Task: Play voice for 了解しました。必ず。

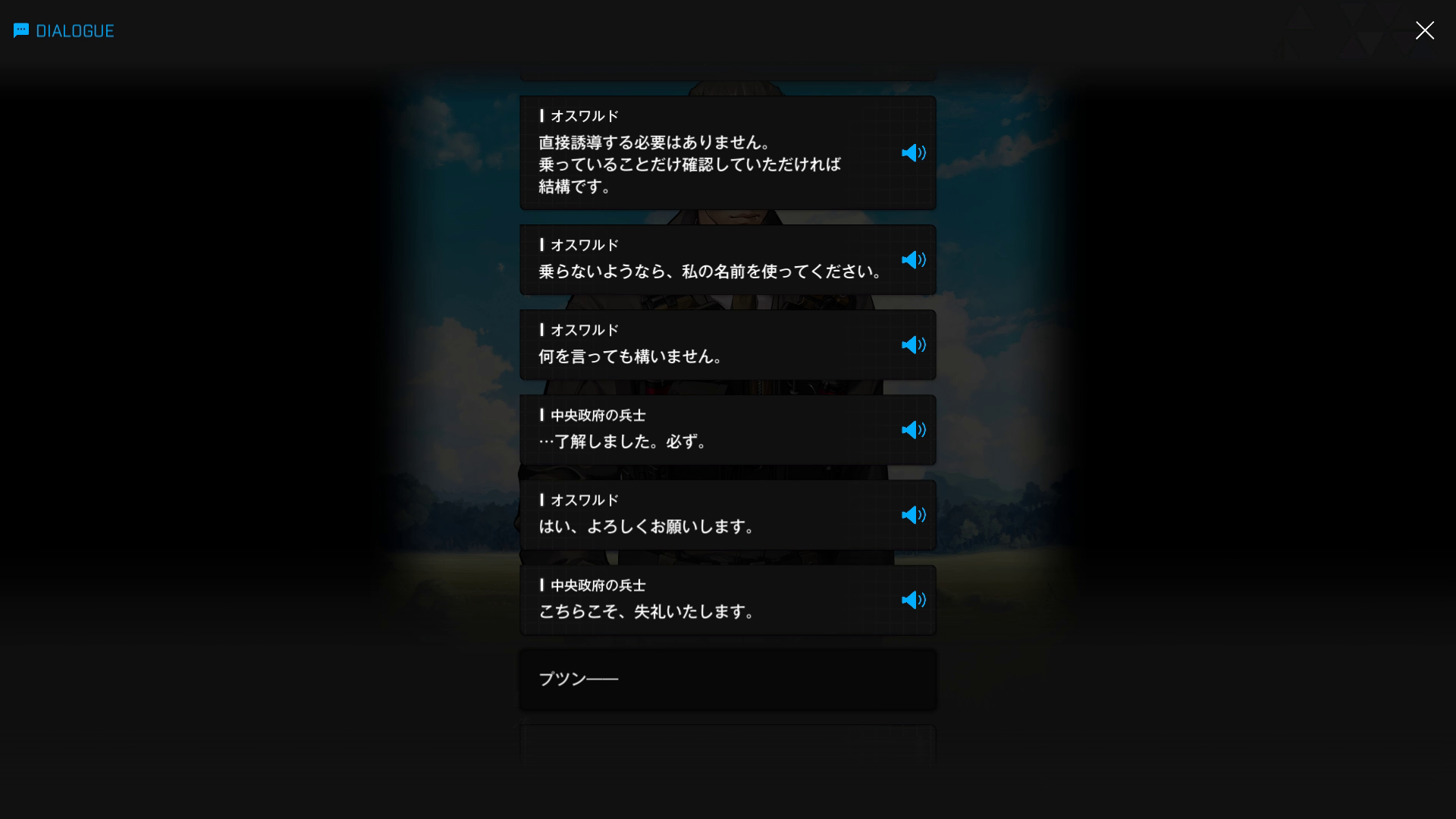Action: [913, 430]
